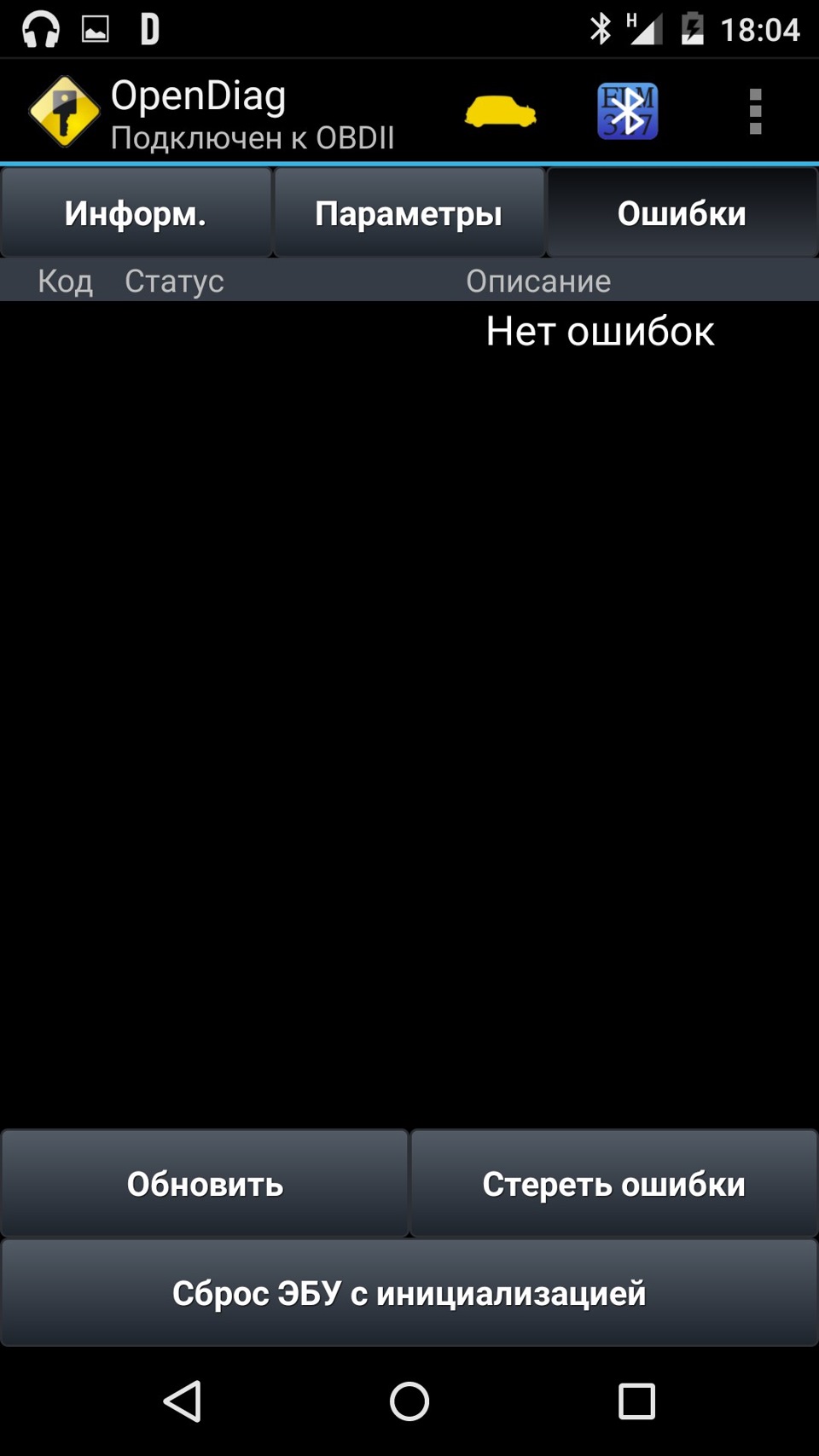Tap the yellow car icon
819x1456 pixels.
tap(501, 112)
